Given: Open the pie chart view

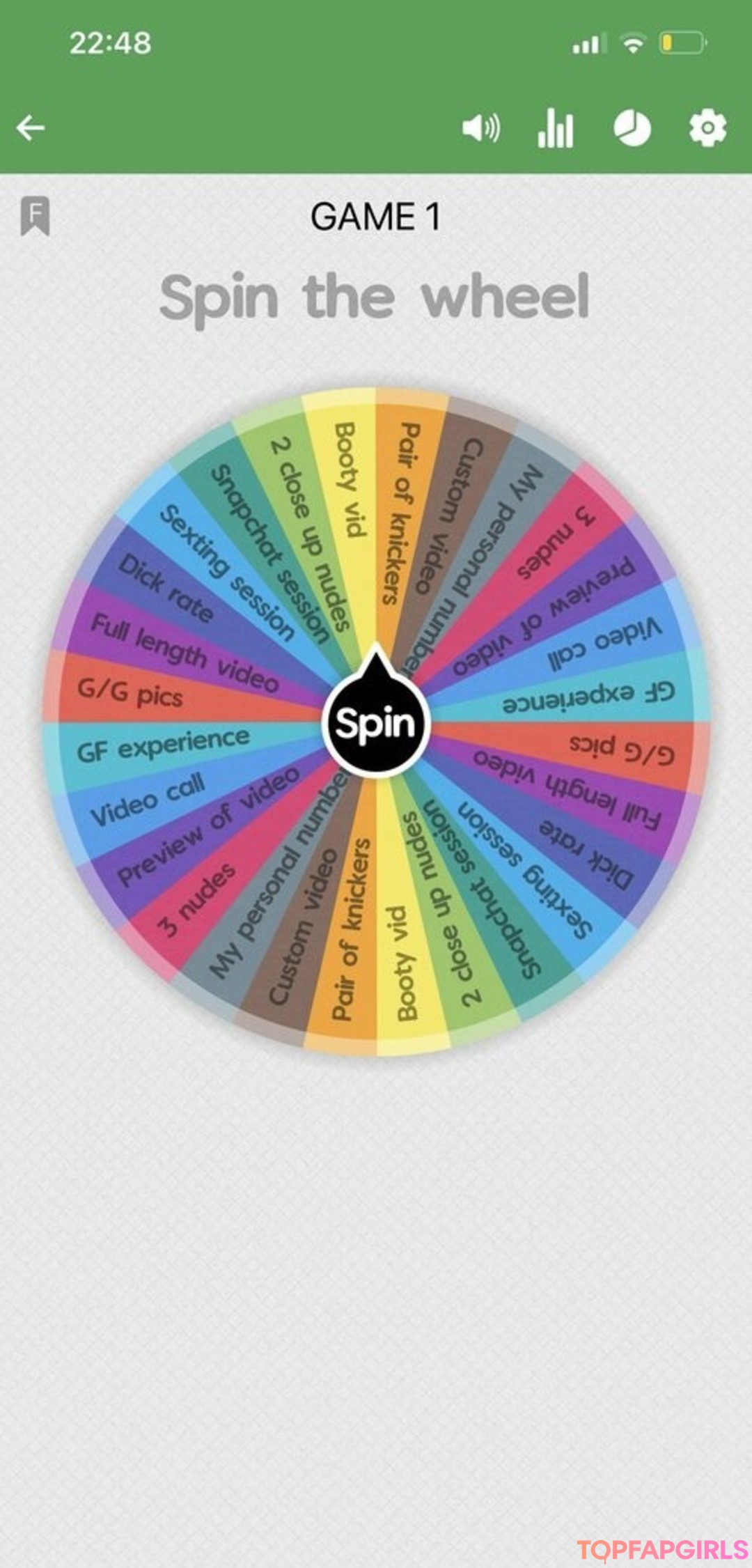Looking at the screenshot, I should 632,128.
